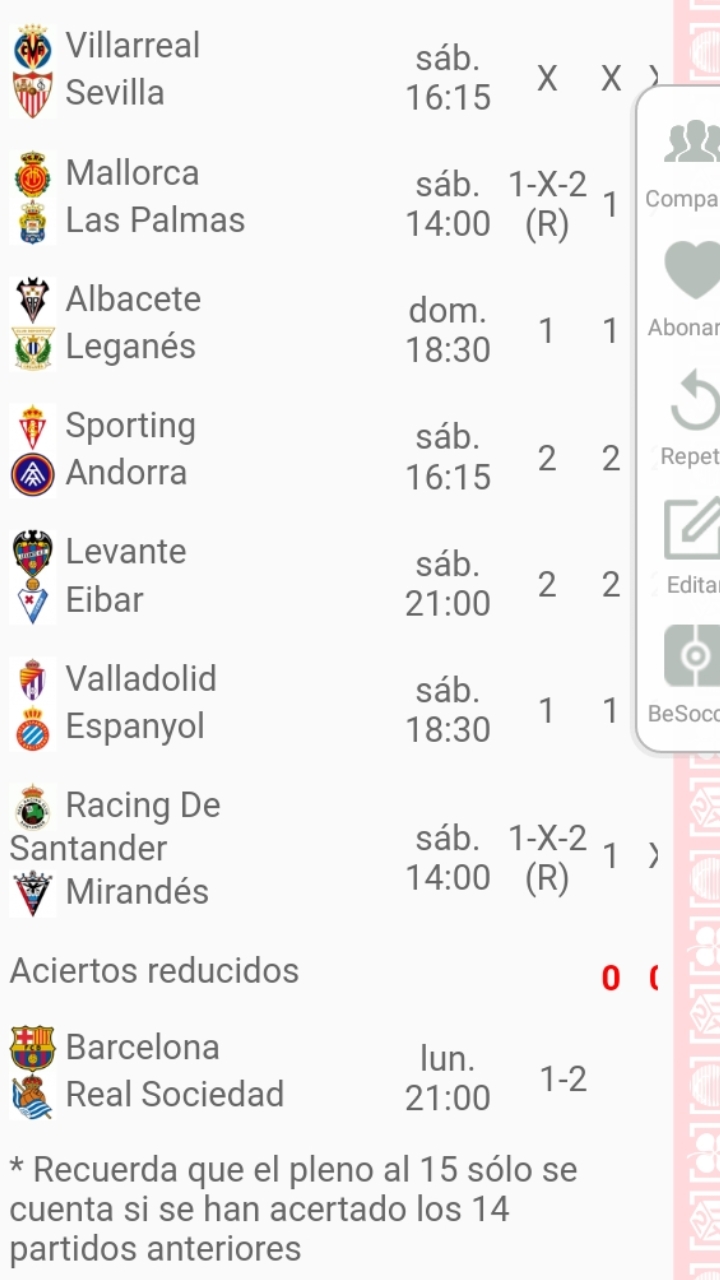Tap the Compartir people icon
Screen dimensions: 720x1280
click(x=692, y=142)
